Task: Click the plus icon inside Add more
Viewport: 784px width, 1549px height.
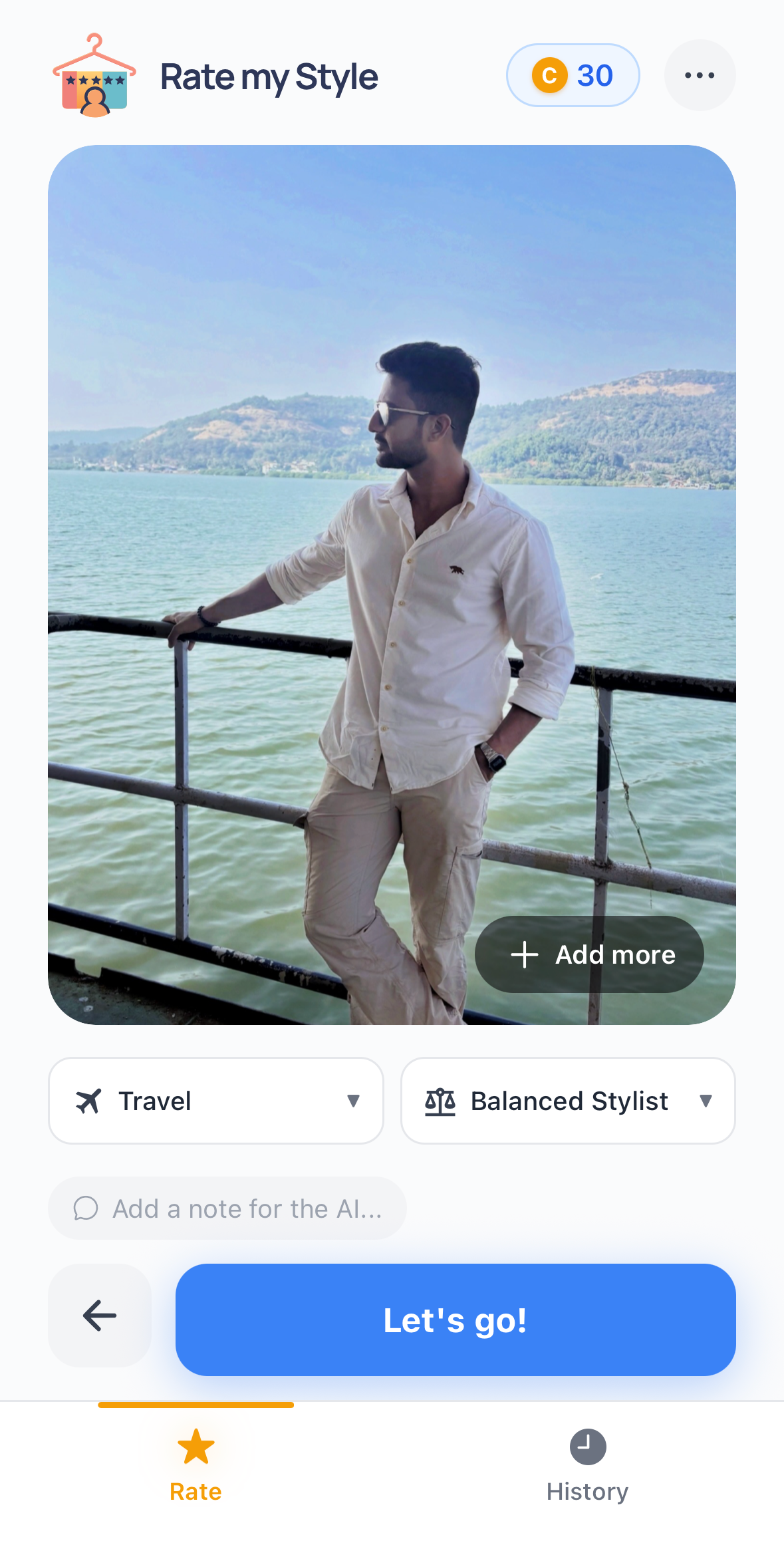Action: click(525, 954)
